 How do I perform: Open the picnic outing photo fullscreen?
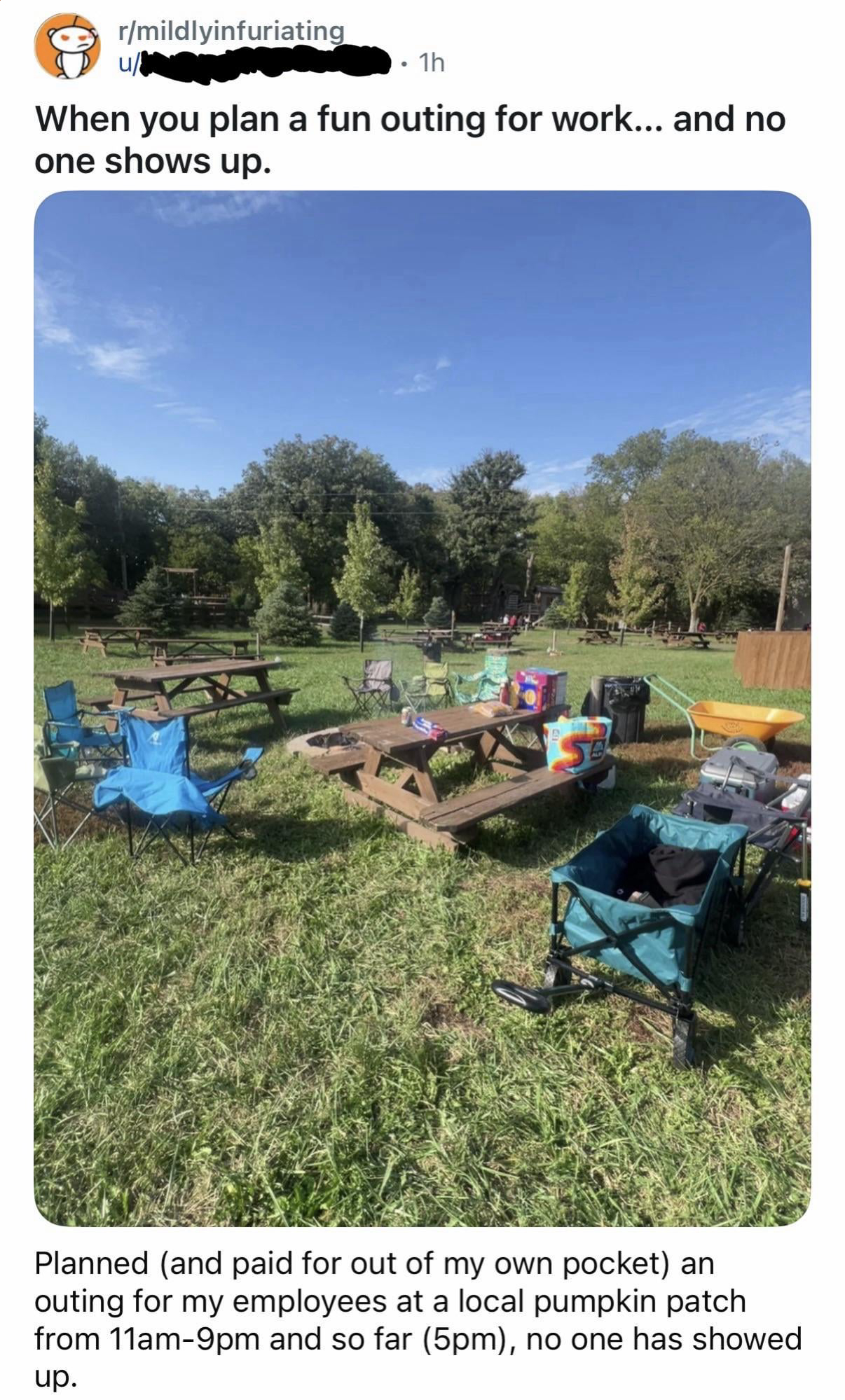(422, 707)
